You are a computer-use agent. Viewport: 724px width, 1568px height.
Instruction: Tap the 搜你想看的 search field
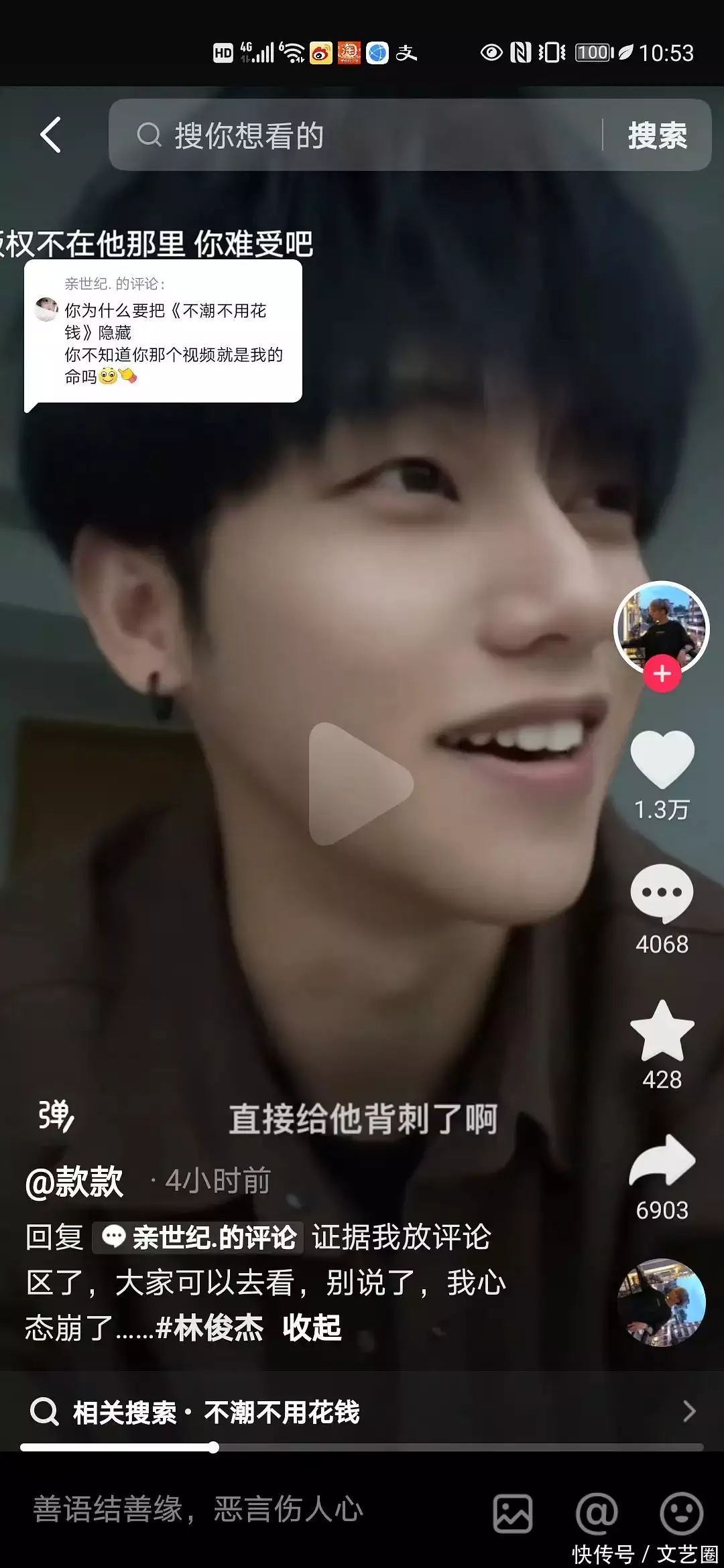coord(362,135)
